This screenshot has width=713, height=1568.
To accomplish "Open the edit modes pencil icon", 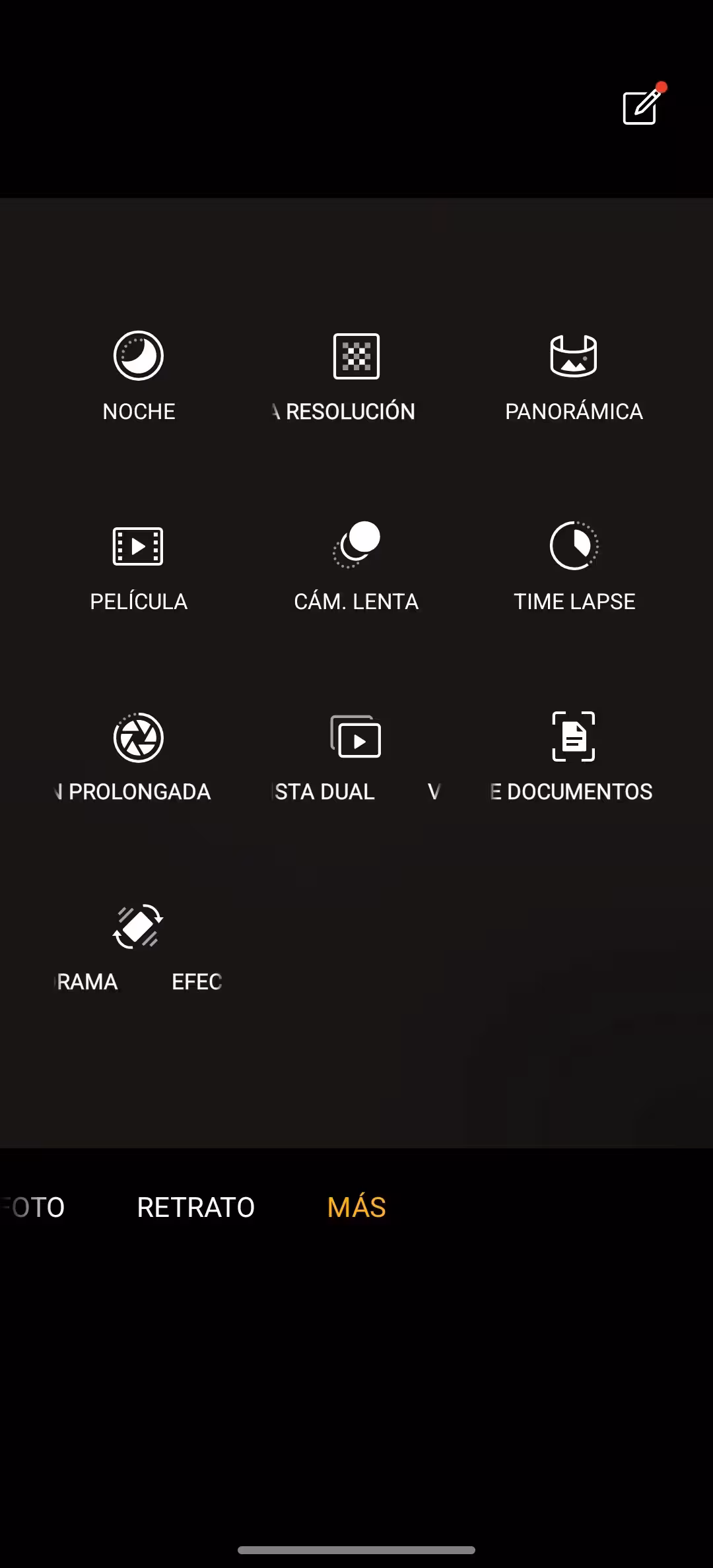I will (642, 108).
